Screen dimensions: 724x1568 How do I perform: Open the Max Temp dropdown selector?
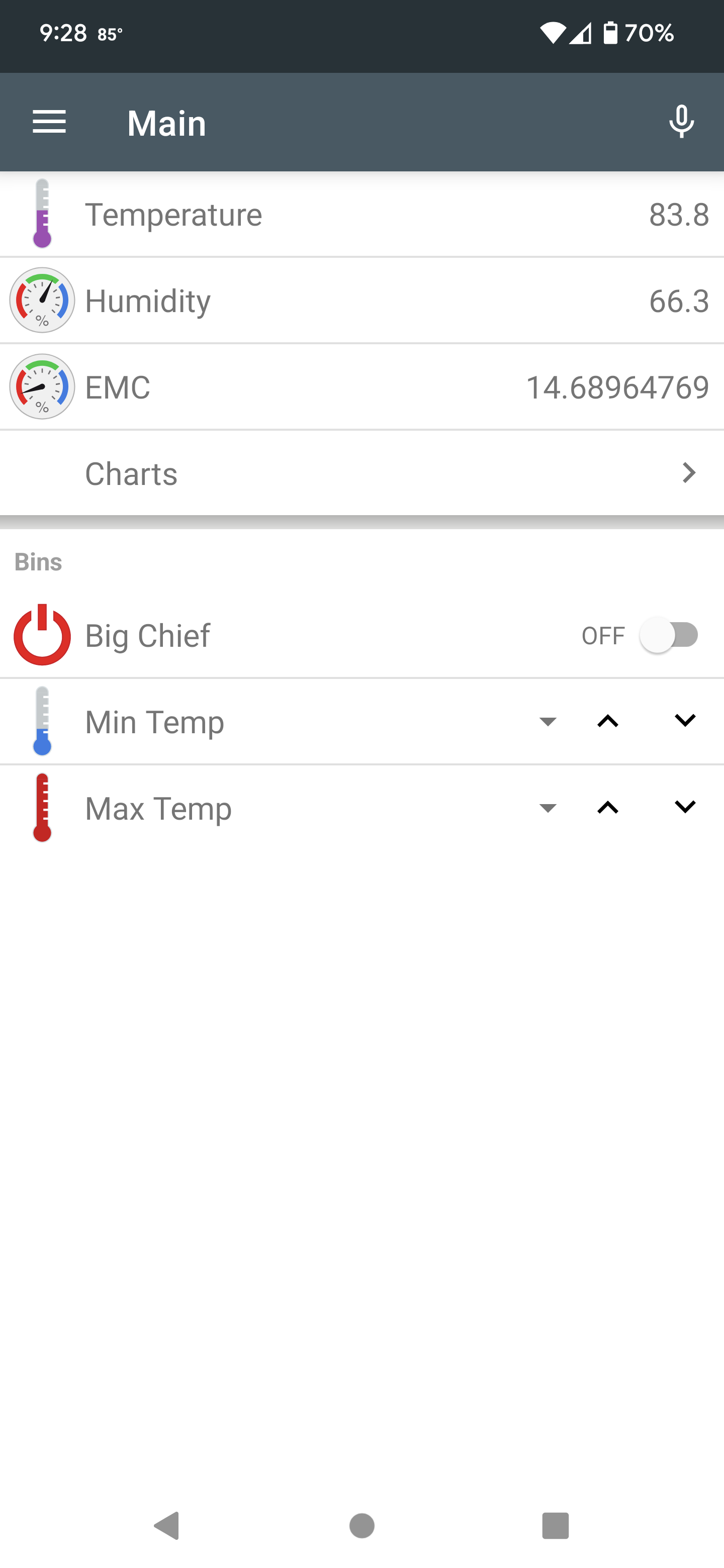pyautogui.click(x=547, y=808)
